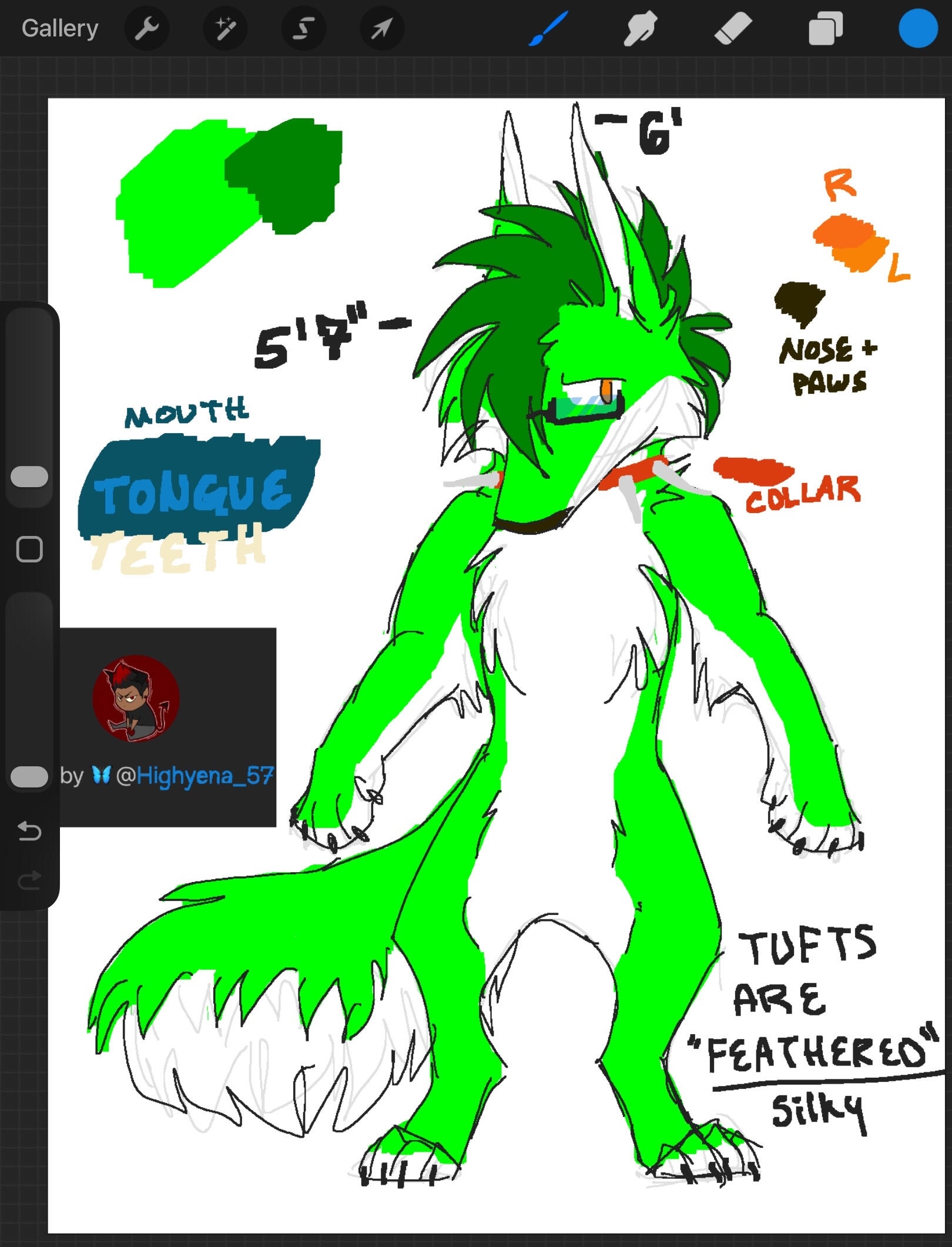
Task: Redo the last undone action
Action: pos(29,880)
